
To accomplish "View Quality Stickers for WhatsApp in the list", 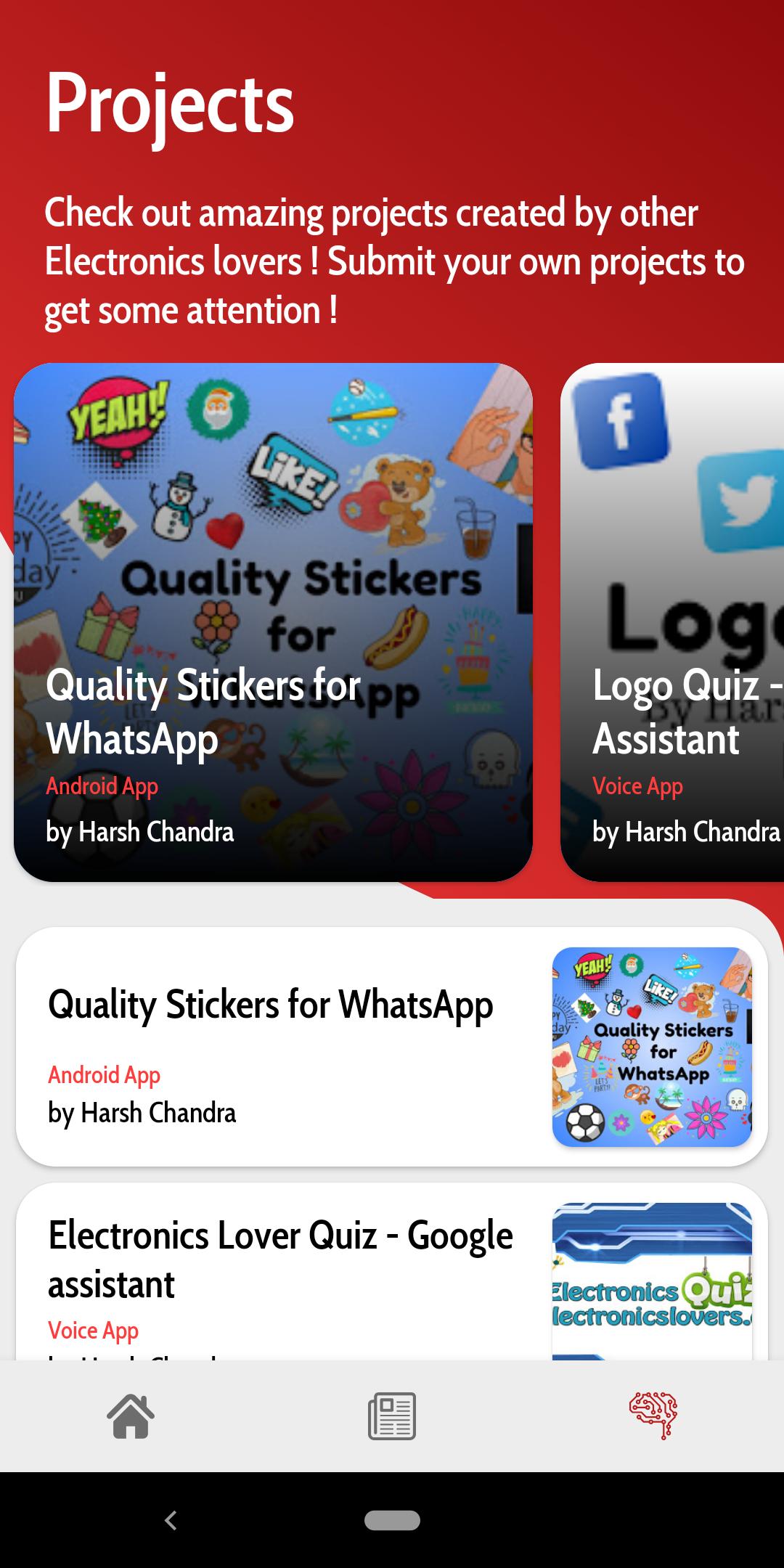I will point(392,1046).
